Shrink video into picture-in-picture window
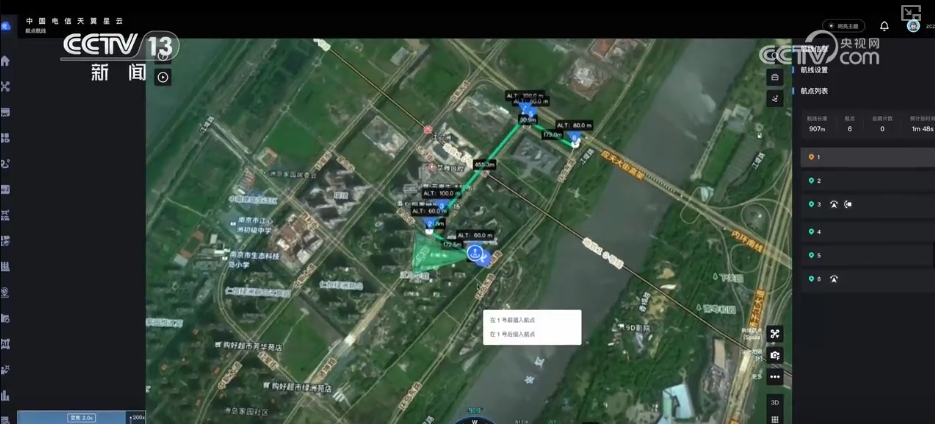 pos(910,13)
